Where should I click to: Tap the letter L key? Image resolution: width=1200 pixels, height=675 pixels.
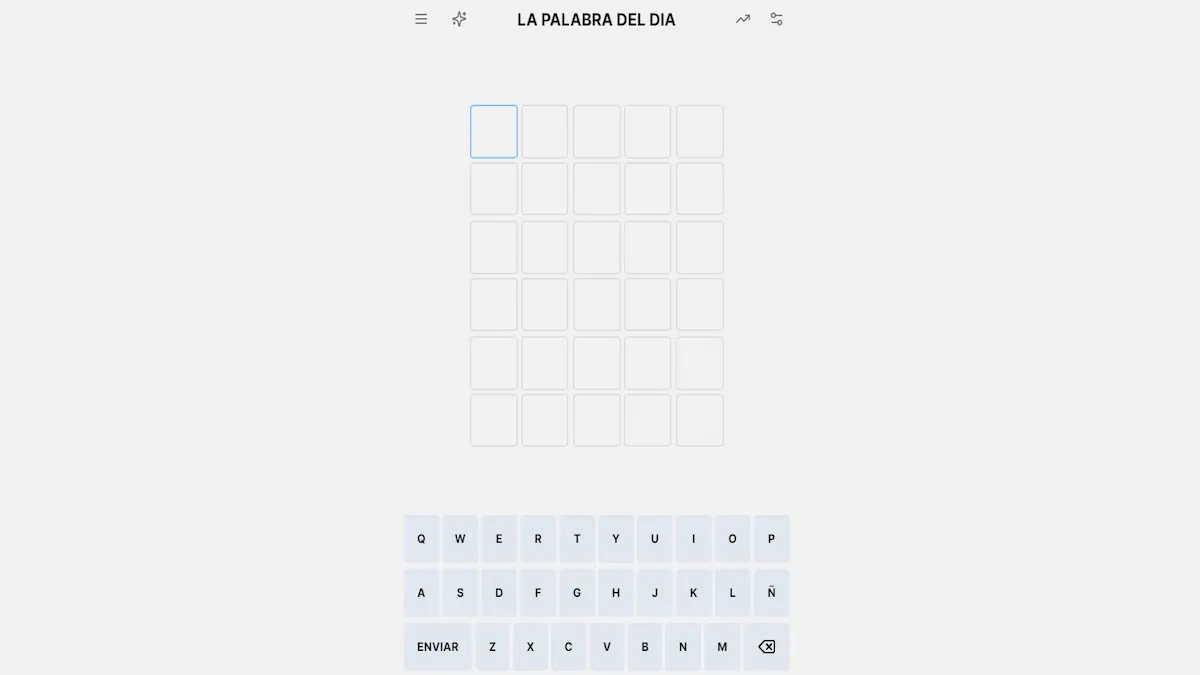732,593
